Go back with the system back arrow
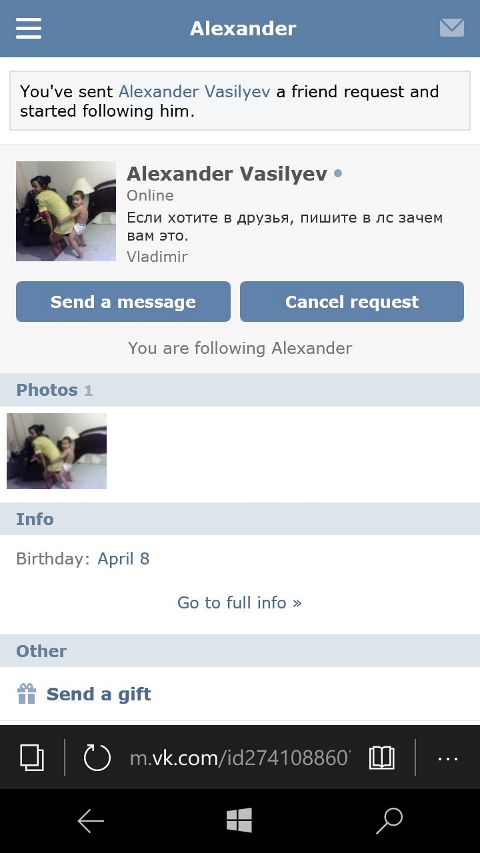 [x=90, y=821]
